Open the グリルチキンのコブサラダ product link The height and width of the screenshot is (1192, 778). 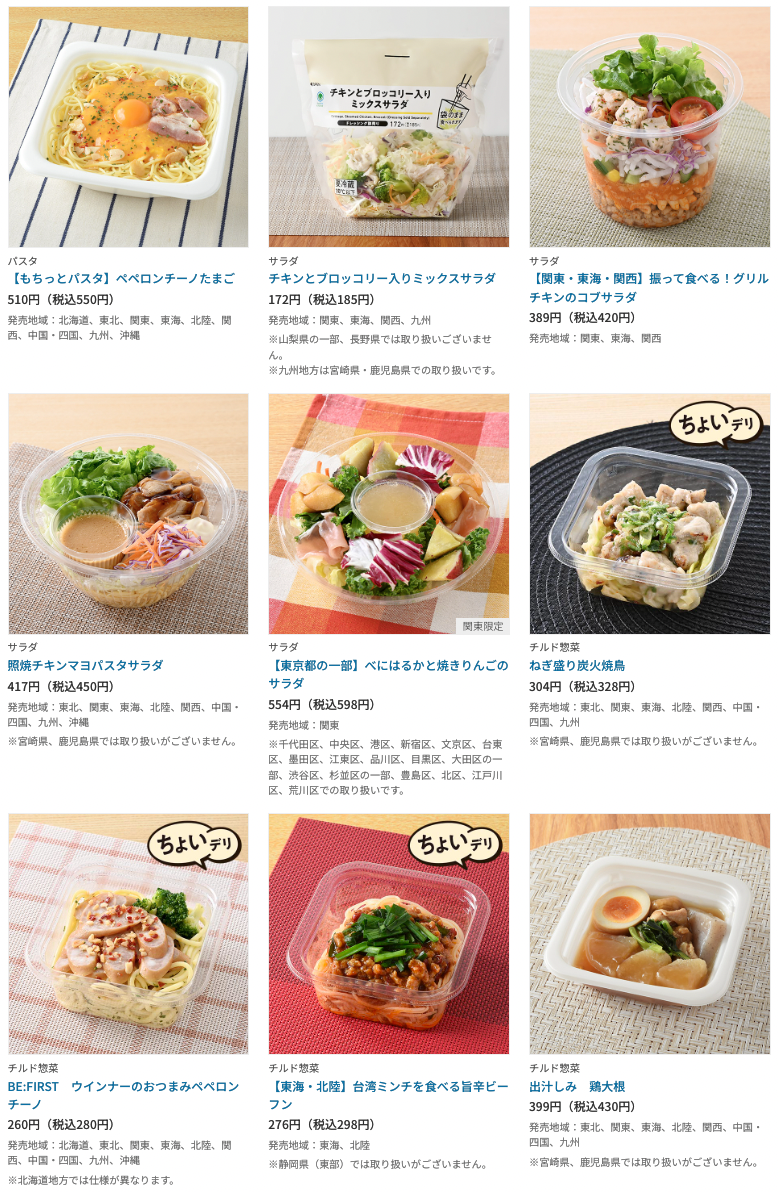[648, 287]
